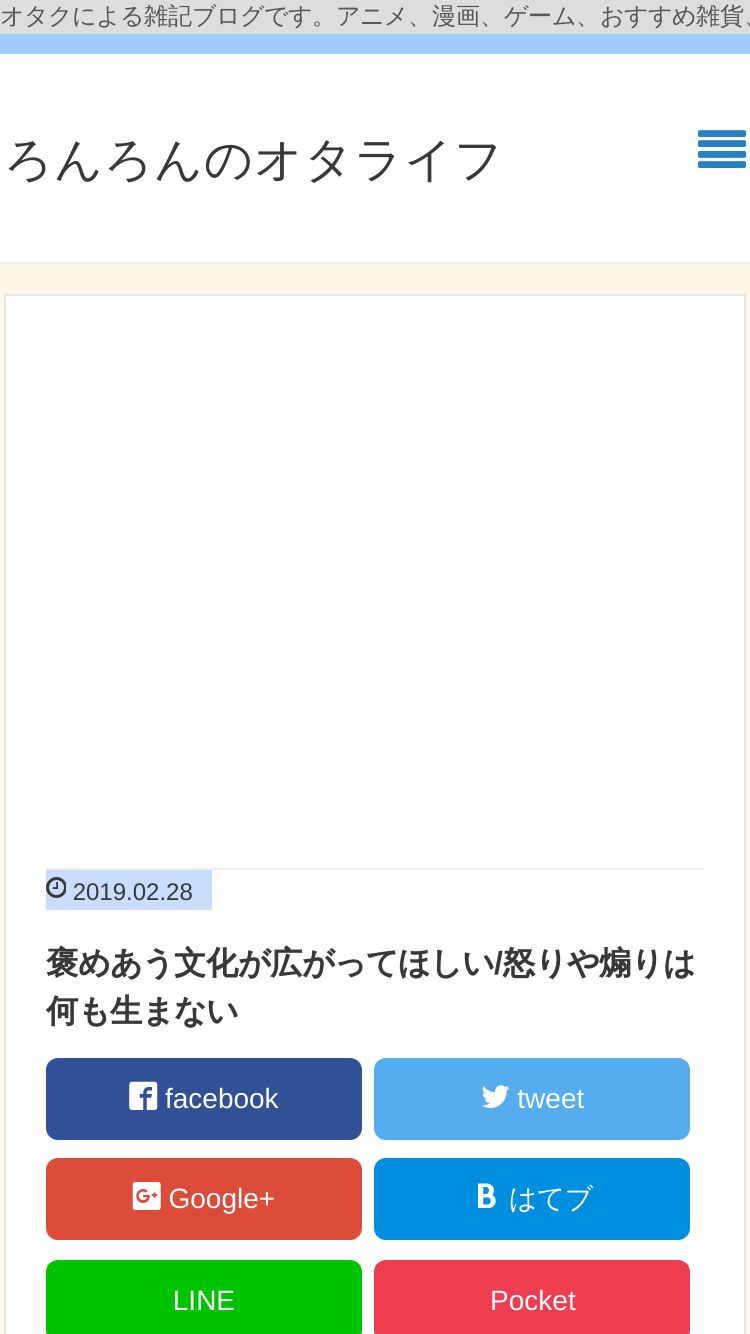This screenshot has width=750, height=1334.
Task: Bookmark the article with はてブ
Action: click(532, 1199)
